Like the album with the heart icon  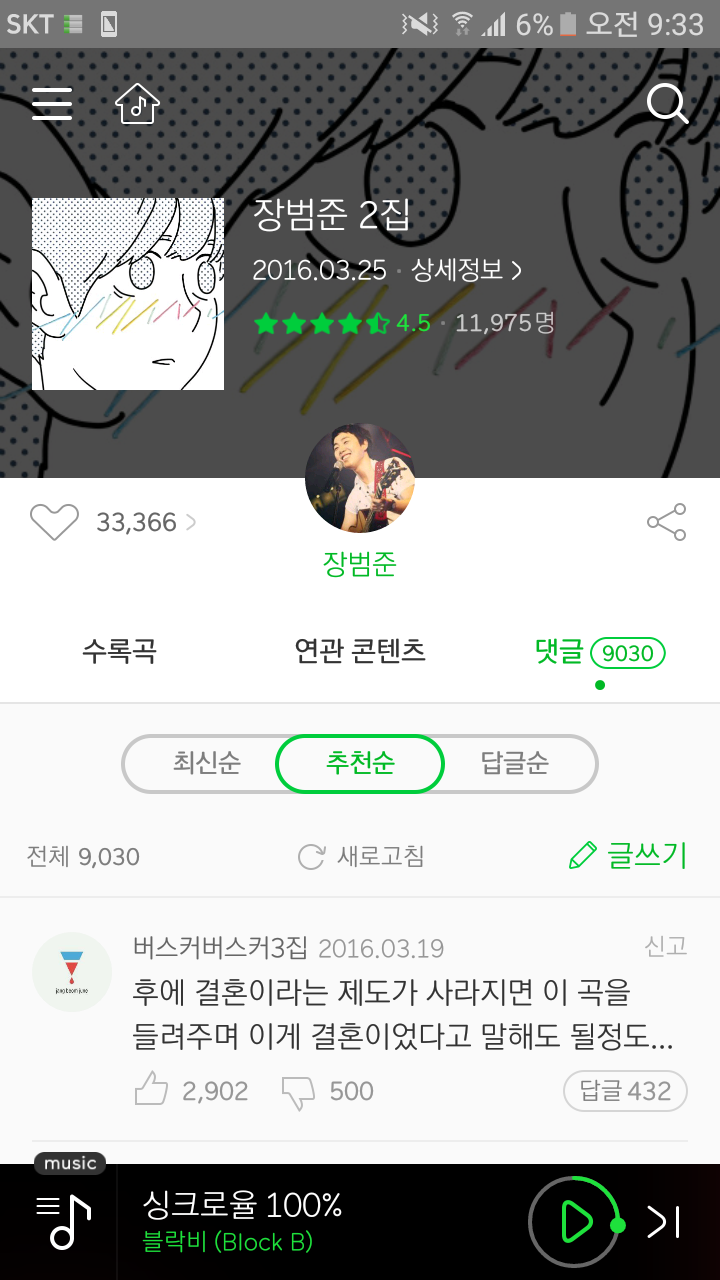click(x=54, y=522)
